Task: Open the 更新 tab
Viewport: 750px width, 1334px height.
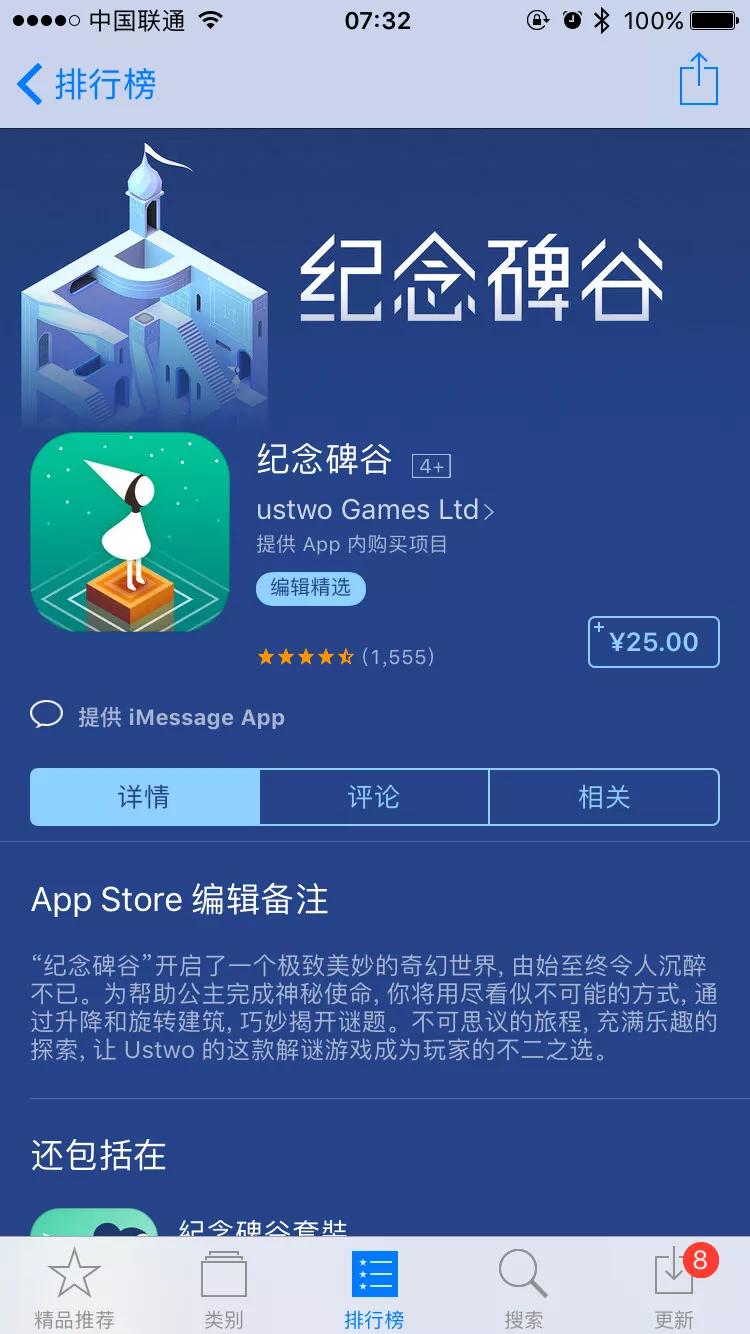Action: [674, 1289]
